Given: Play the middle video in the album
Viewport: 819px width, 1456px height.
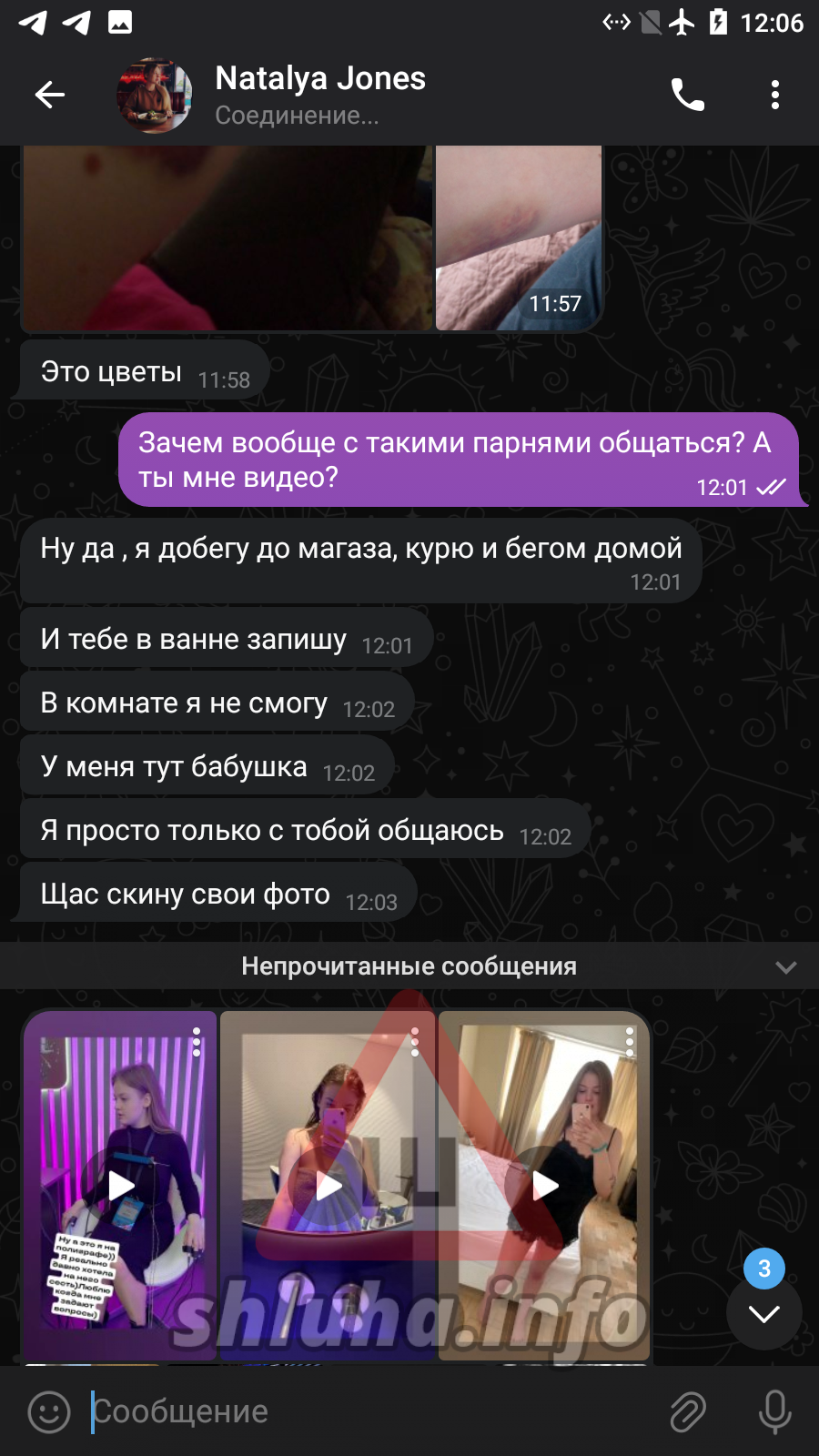Looking at the screenshot, I should coord(328,1185).
